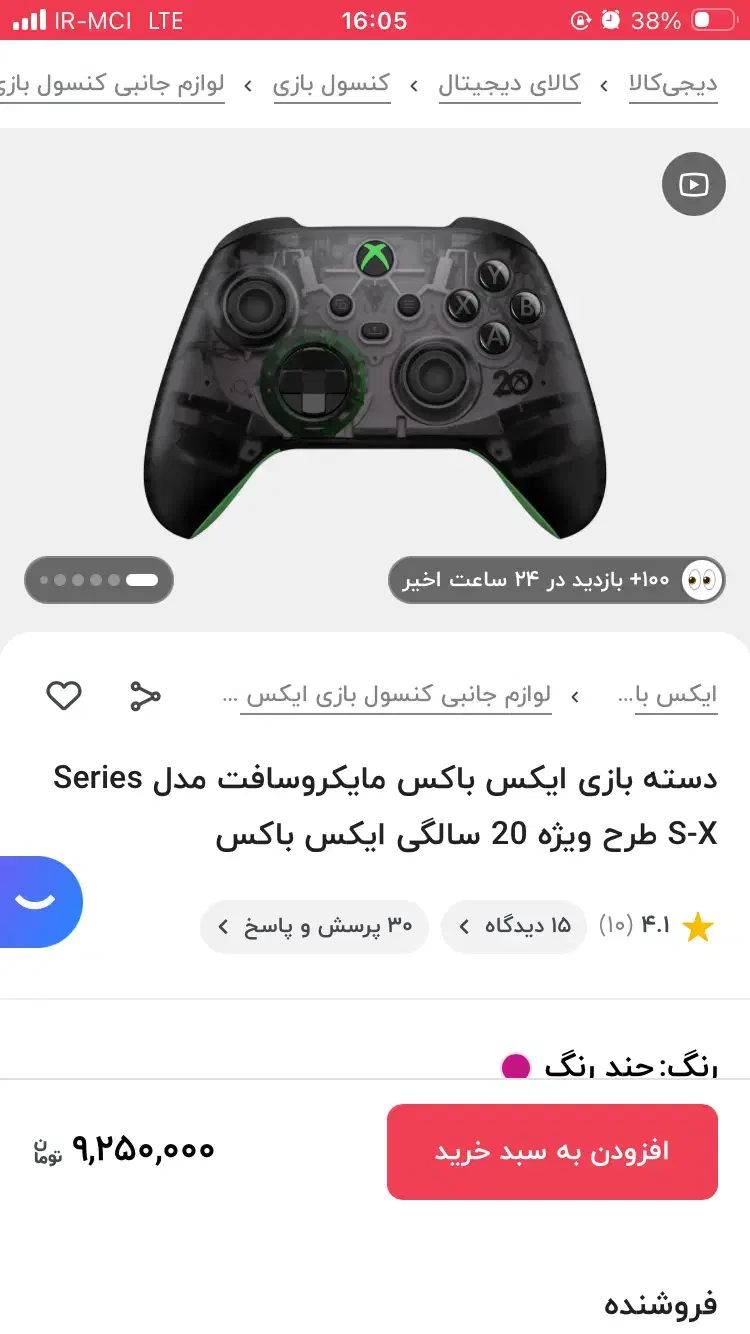Select the چند رنگ color swatch
The image size is (750, 1334).
click(516, 1067)
